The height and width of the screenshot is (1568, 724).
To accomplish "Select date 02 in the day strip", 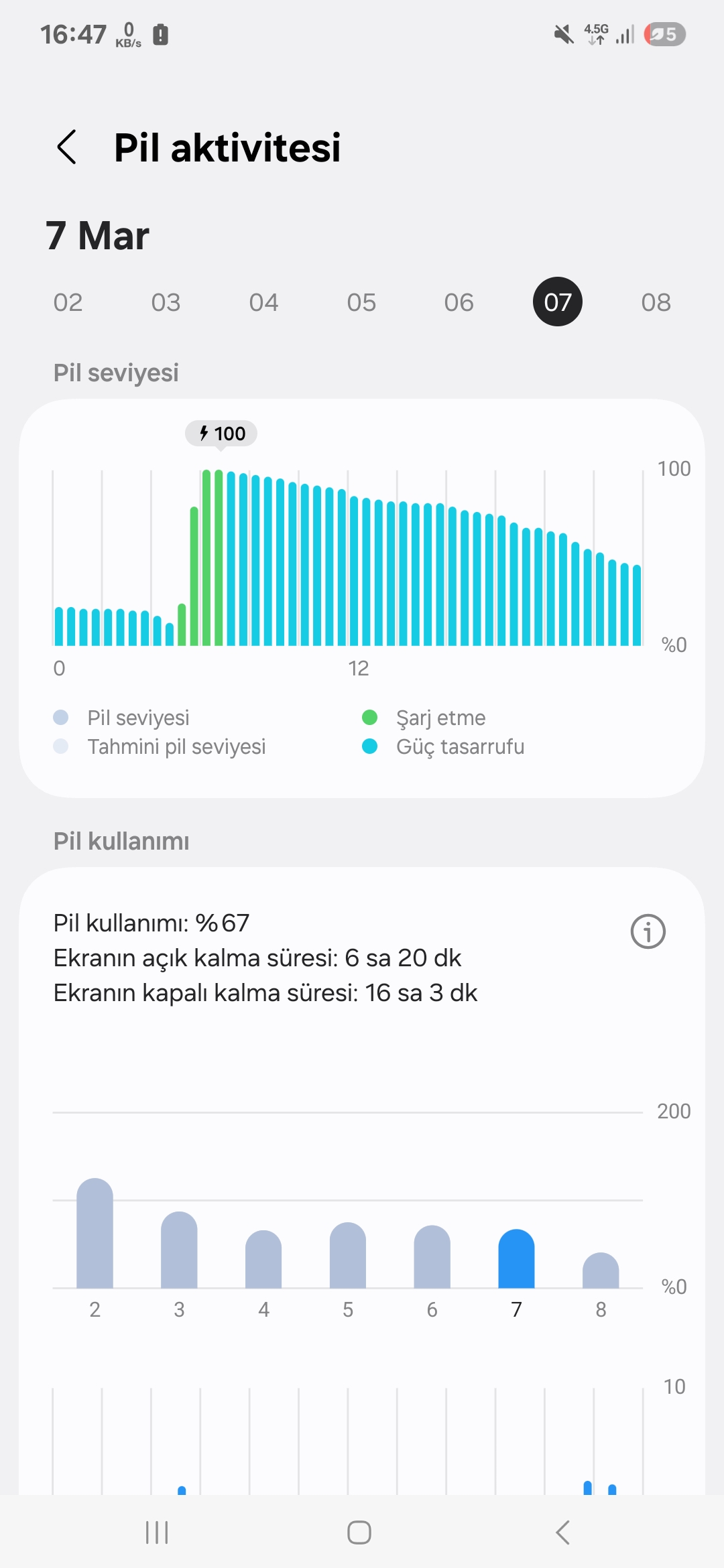I will click(x=68, y=302).
